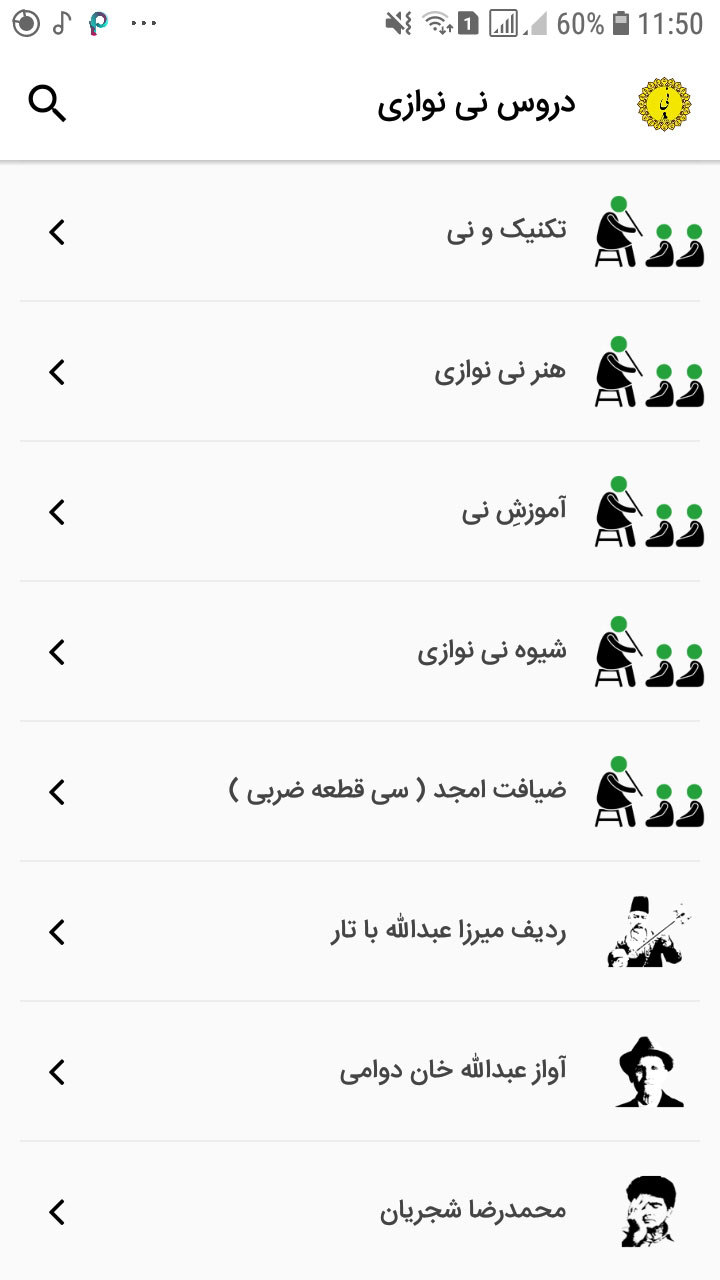Tap the search magnifier icon
The width and height of the screenshot is (720, 1280).
[47, 102]
